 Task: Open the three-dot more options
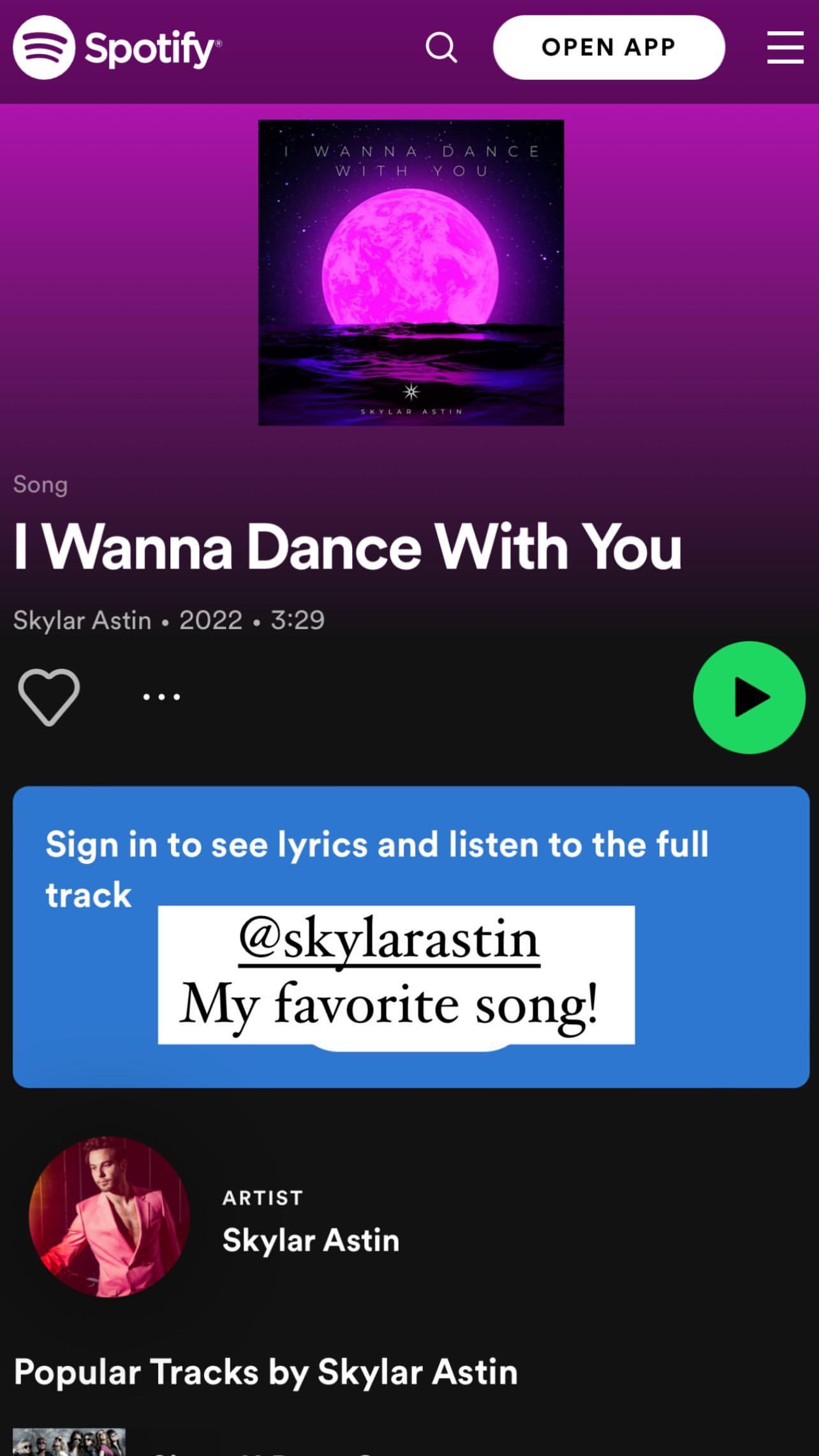tap(161, 697)
